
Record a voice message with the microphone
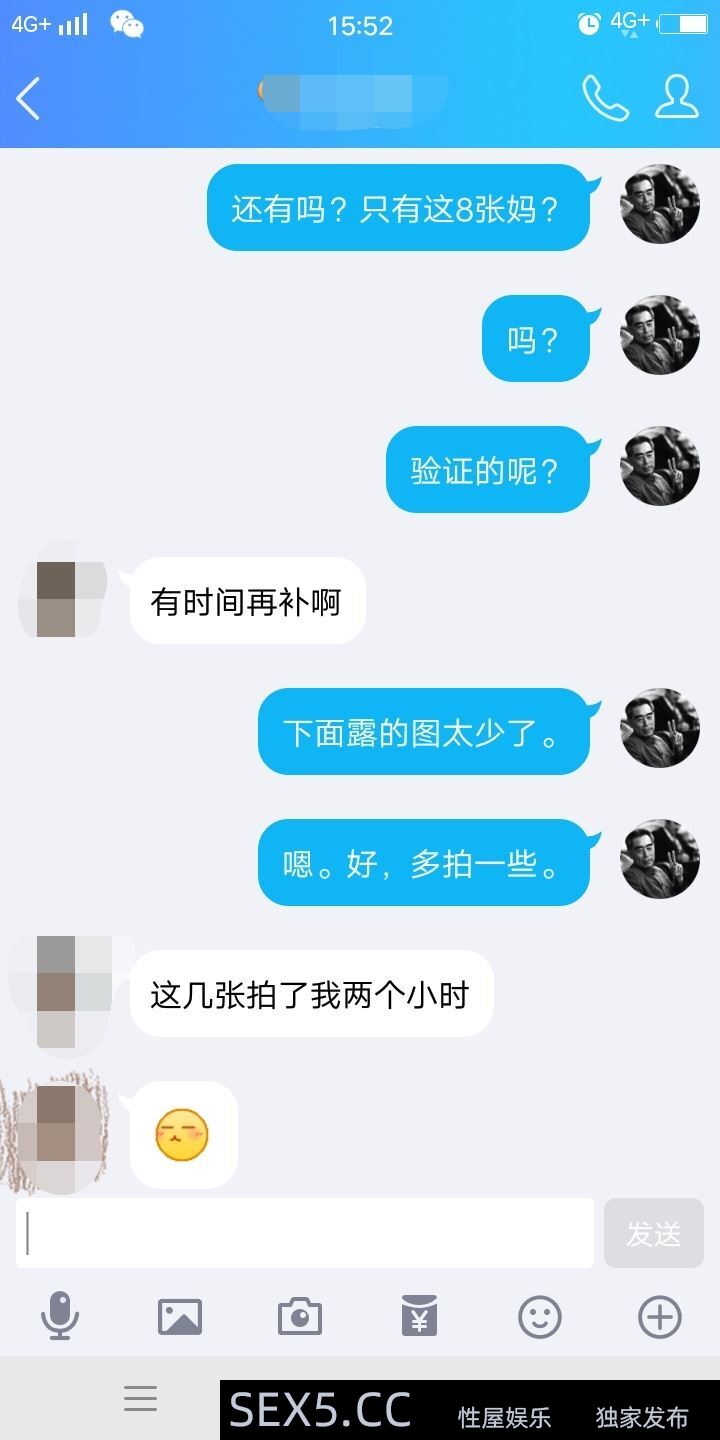coord(60,1316)
